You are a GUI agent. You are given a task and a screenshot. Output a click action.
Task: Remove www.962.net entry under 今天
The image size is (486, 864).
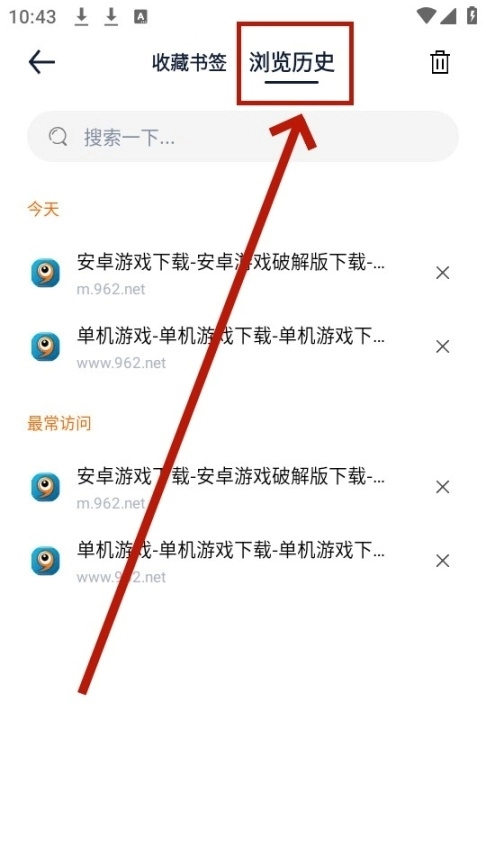(442, 347)
